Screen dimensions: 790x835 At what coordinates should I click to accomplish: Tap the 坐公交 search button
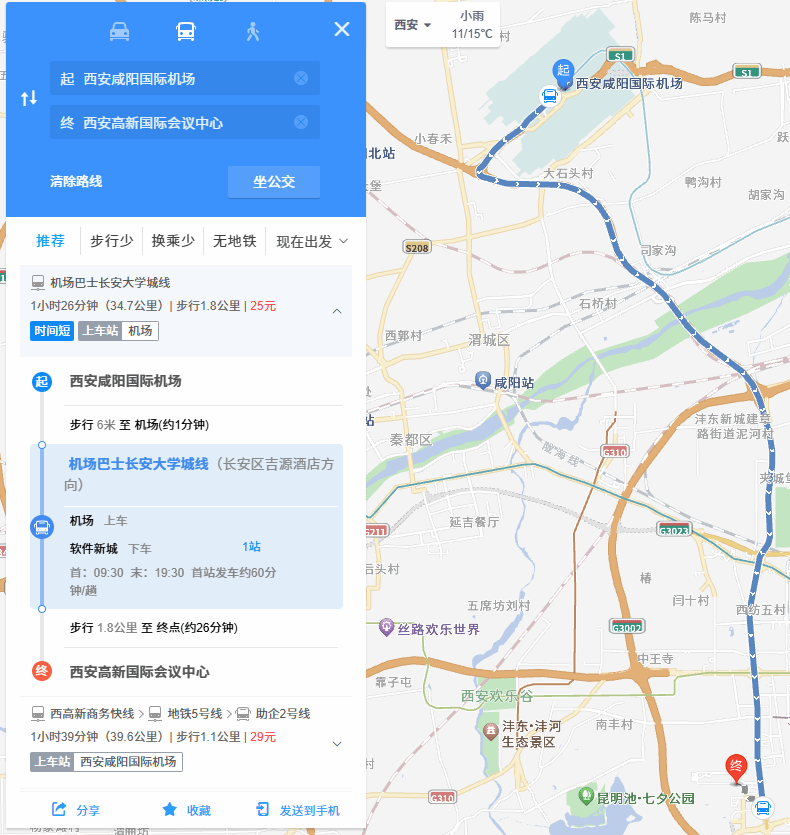click(273, 182)
